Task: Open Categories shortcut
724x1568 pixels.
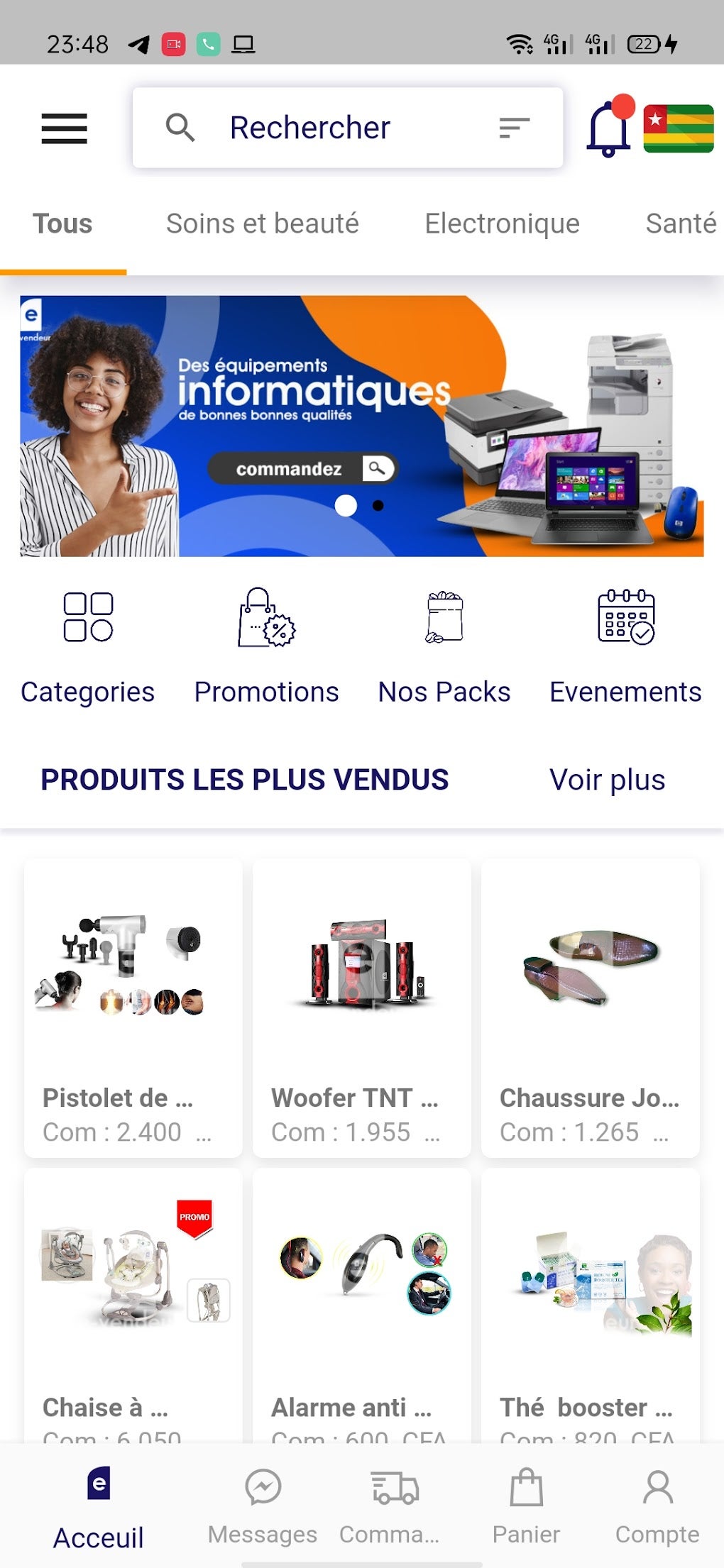Action: 88,647
